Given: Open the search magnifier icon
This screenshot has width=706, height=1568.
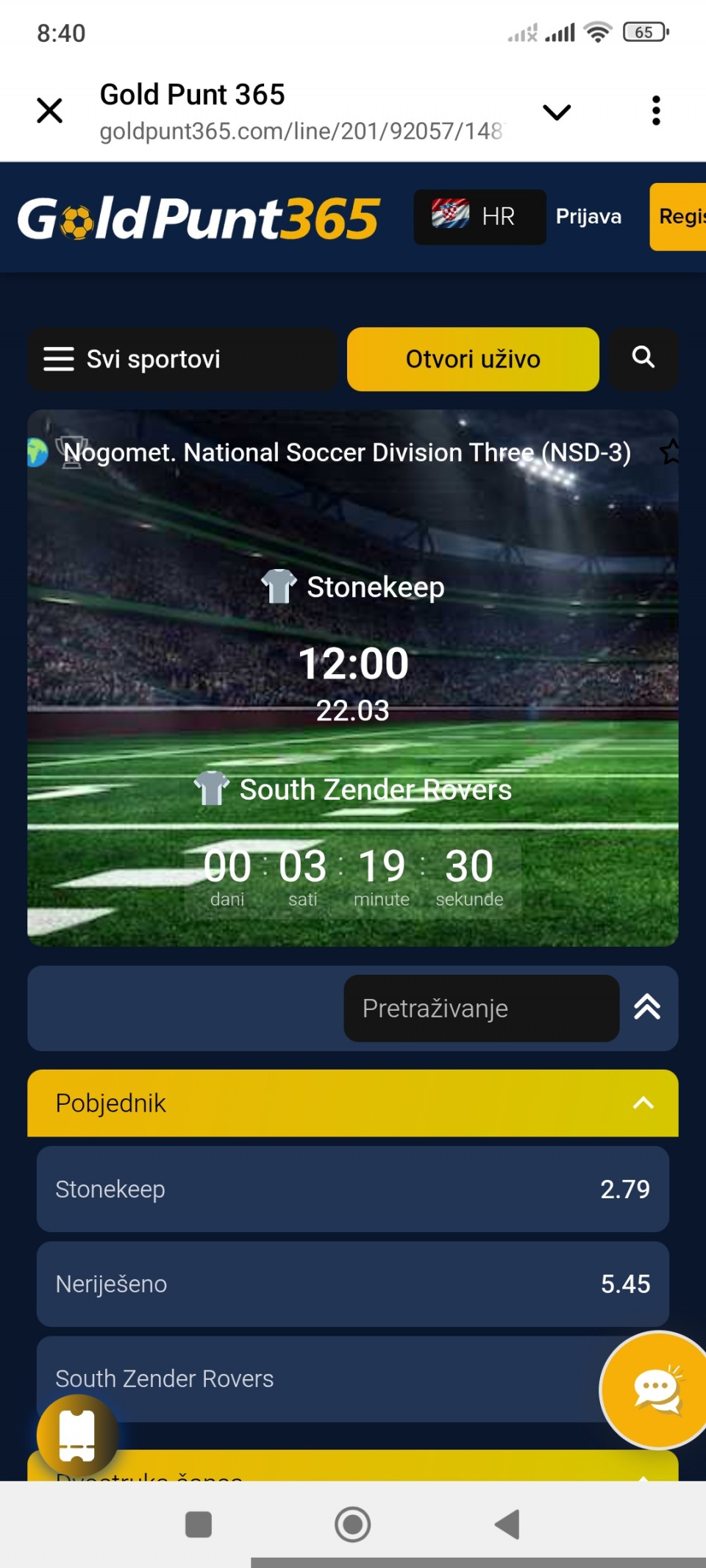Looking at the screenshot, I should pos(643,358).
